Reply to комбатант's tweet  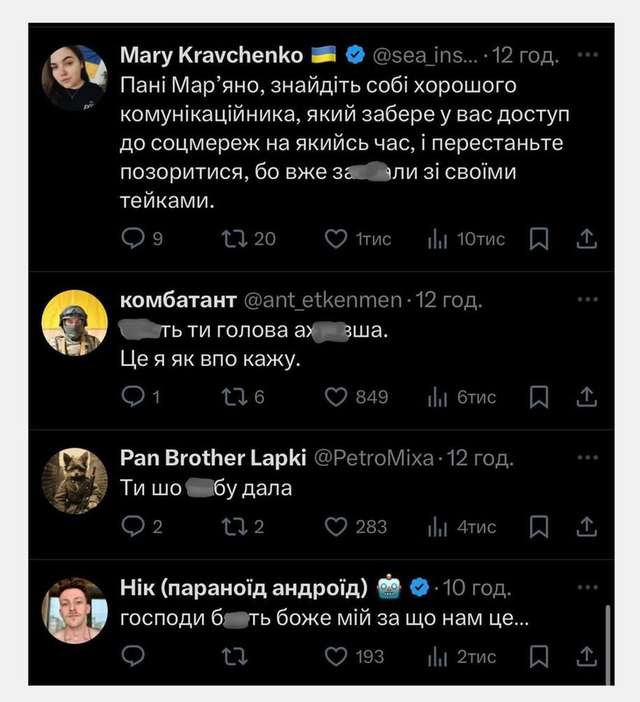(x=133, y=397)
